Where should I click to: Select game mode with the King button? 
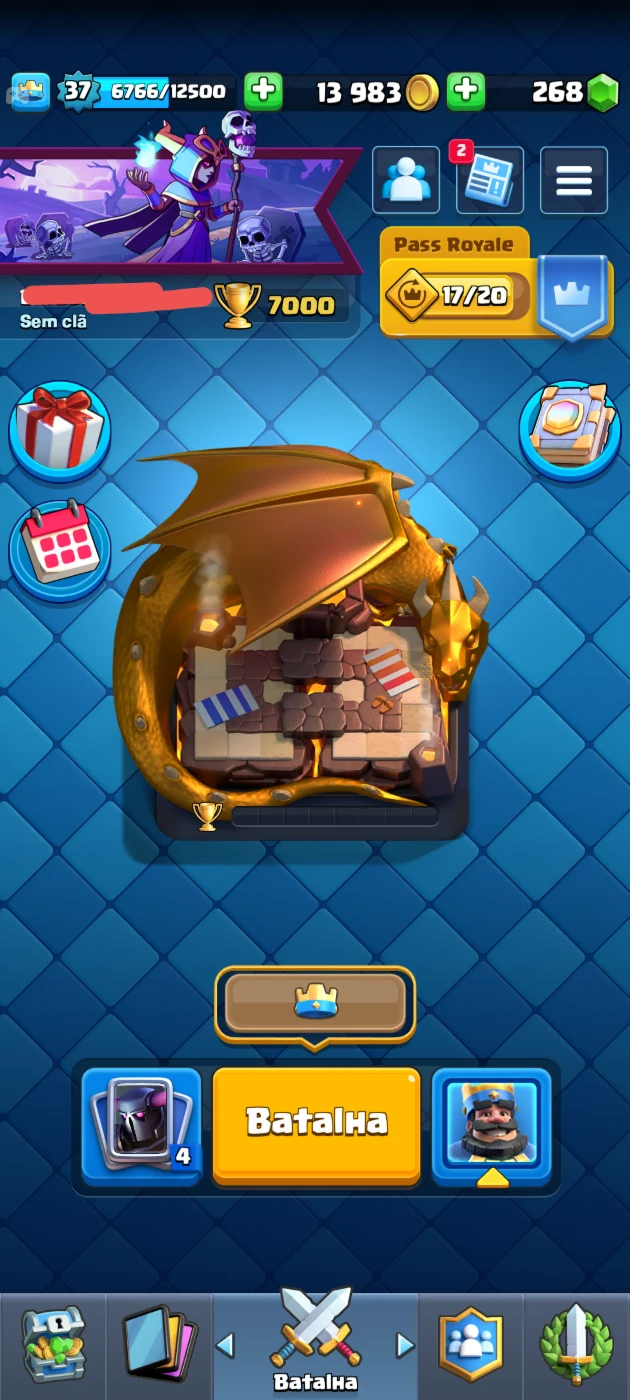click(x=491, y=1125)
